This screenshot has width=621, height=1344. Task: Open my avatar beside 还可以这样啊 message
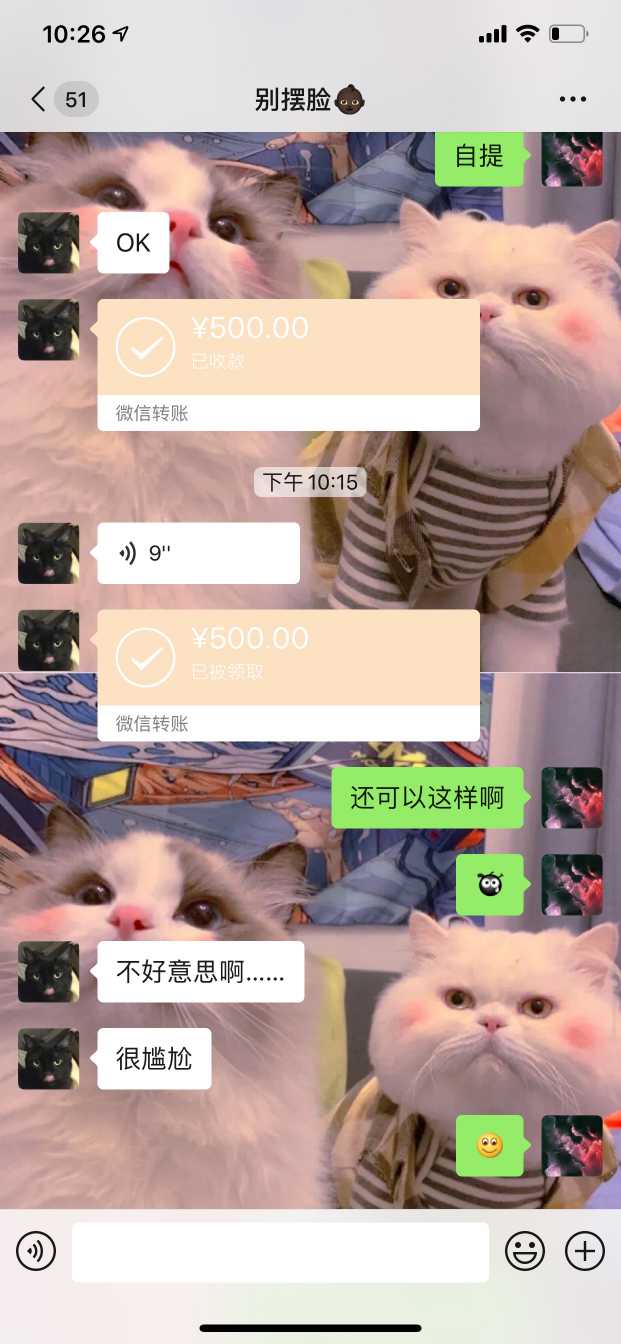[572, 797]
